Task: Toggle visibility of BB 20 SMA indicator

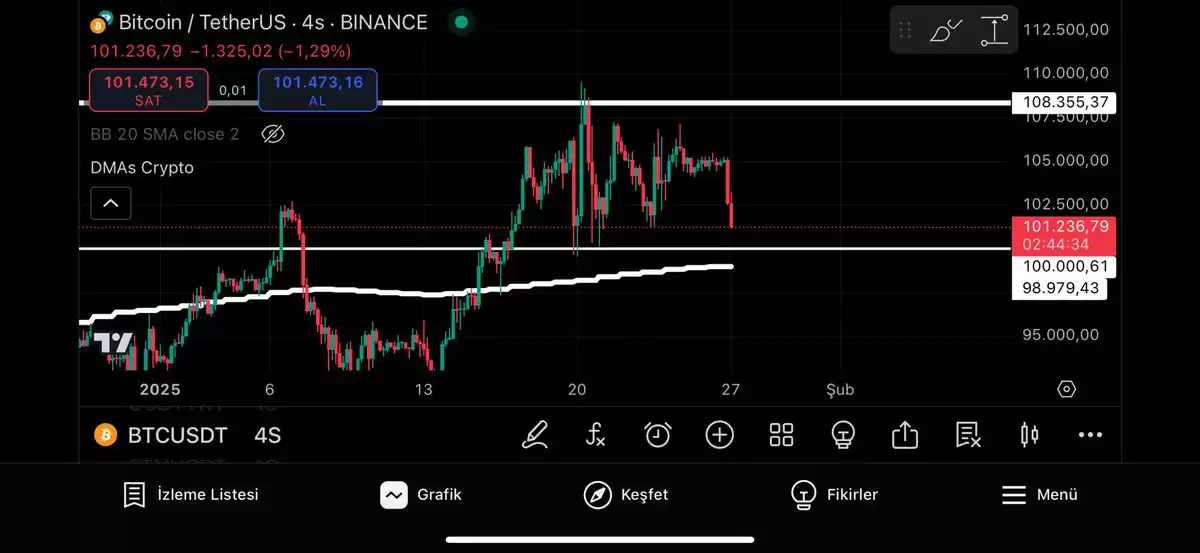Action: (272, 133)
